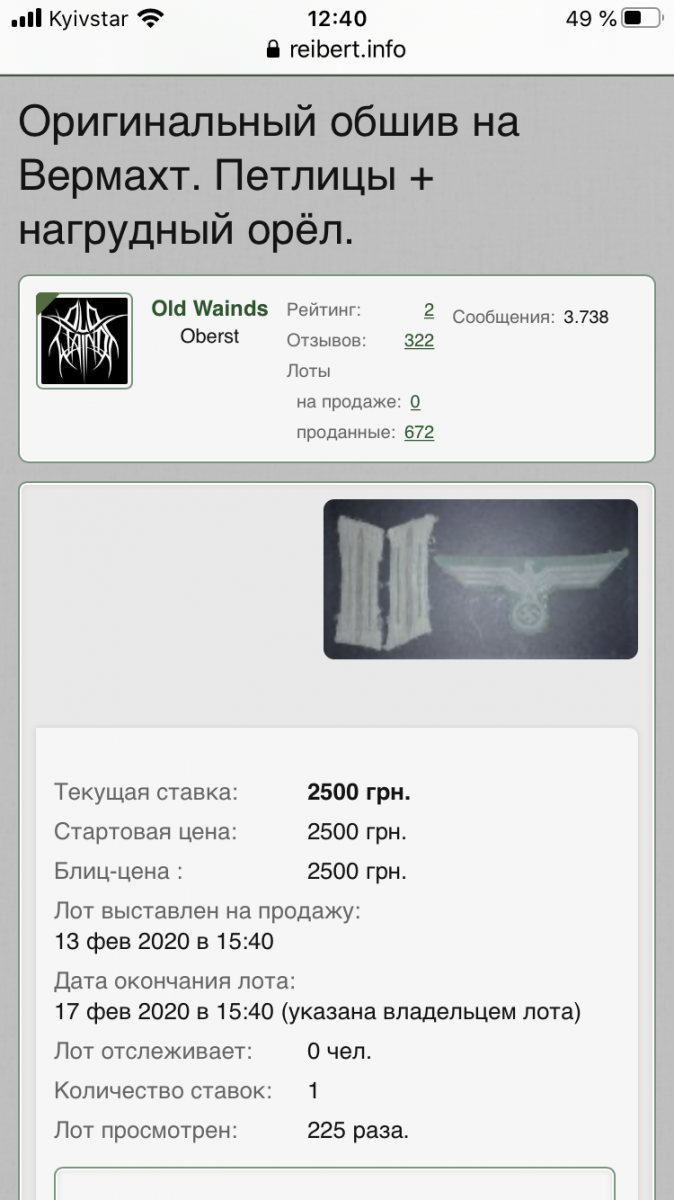Tap the reibert.info address bar
674x1200 pixels.
click(x=337, y=50)
